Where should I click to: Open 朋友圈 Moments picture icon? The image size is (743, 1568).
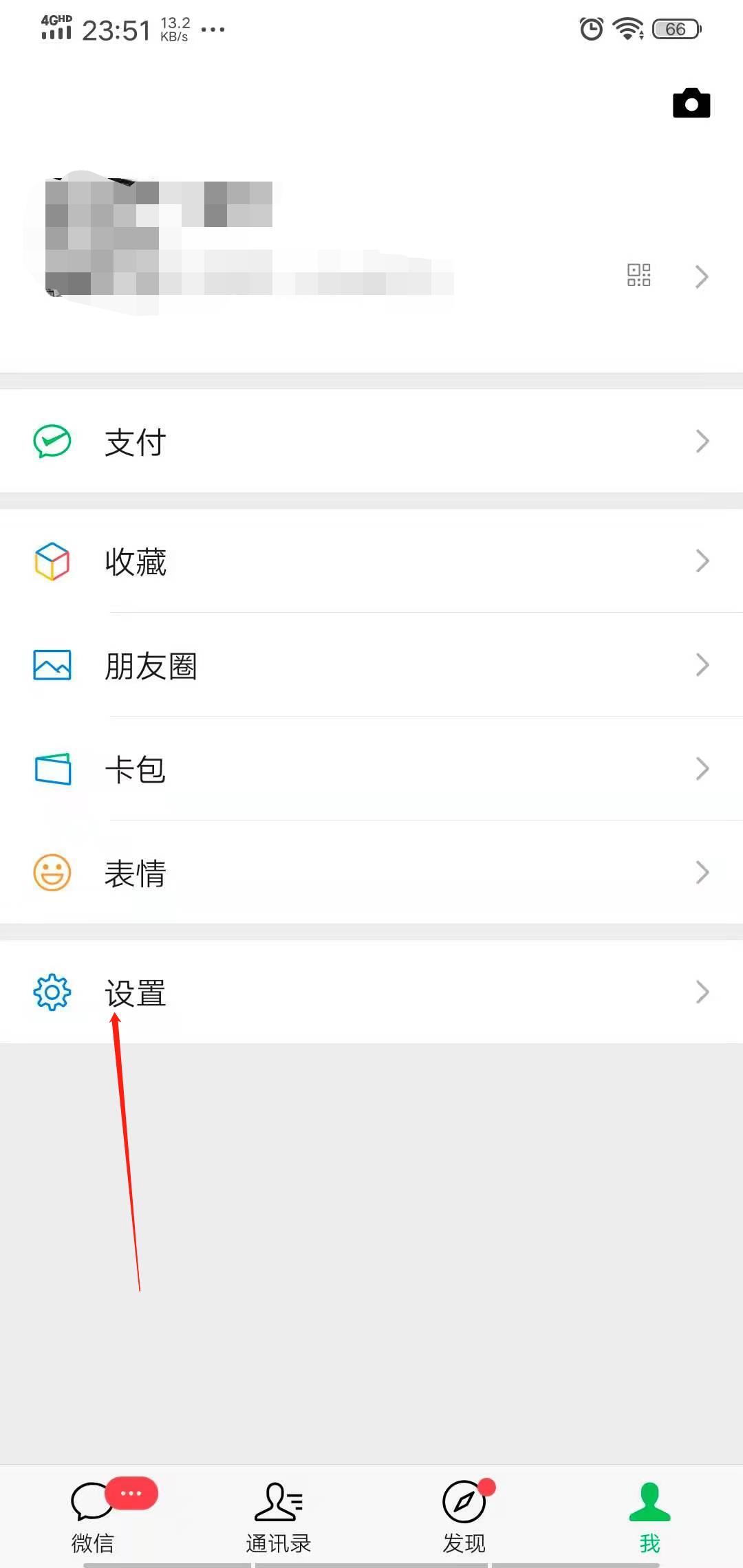click(52, 665)
